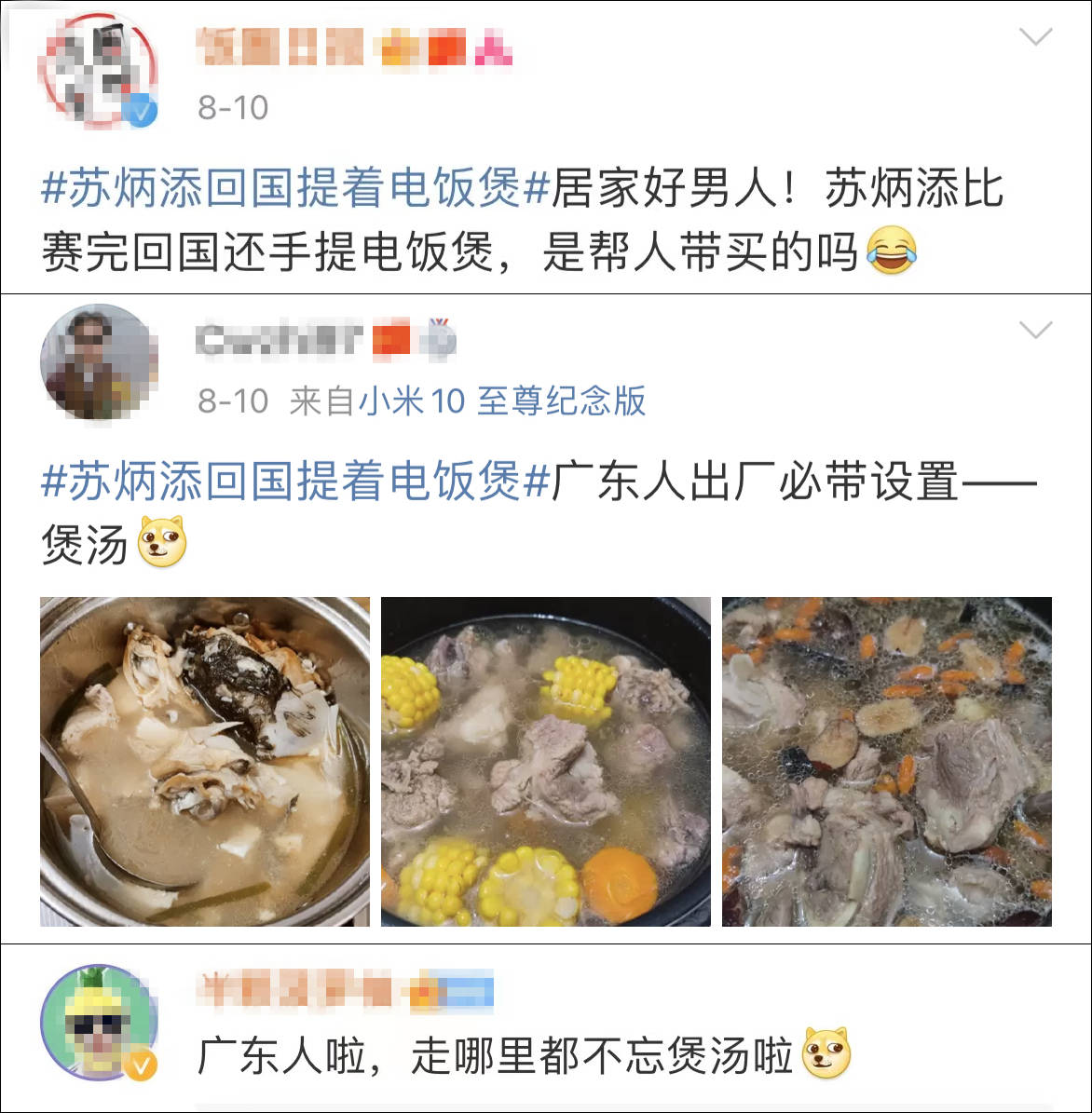Click the blue verification badge on 饭圈日报 avatar
The image size is (1092, 1113).
[x=140, y=110]
